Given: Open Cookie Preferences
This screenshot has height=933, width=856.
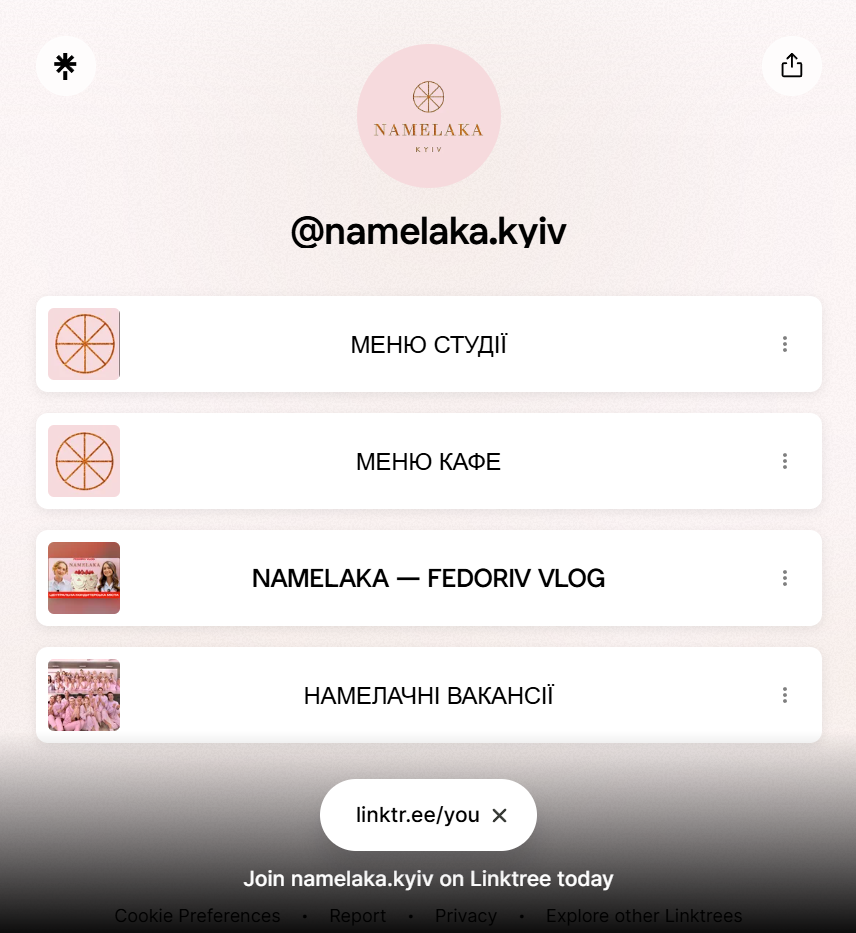Looking at the screenshot, I should click(x=197, y=916).
